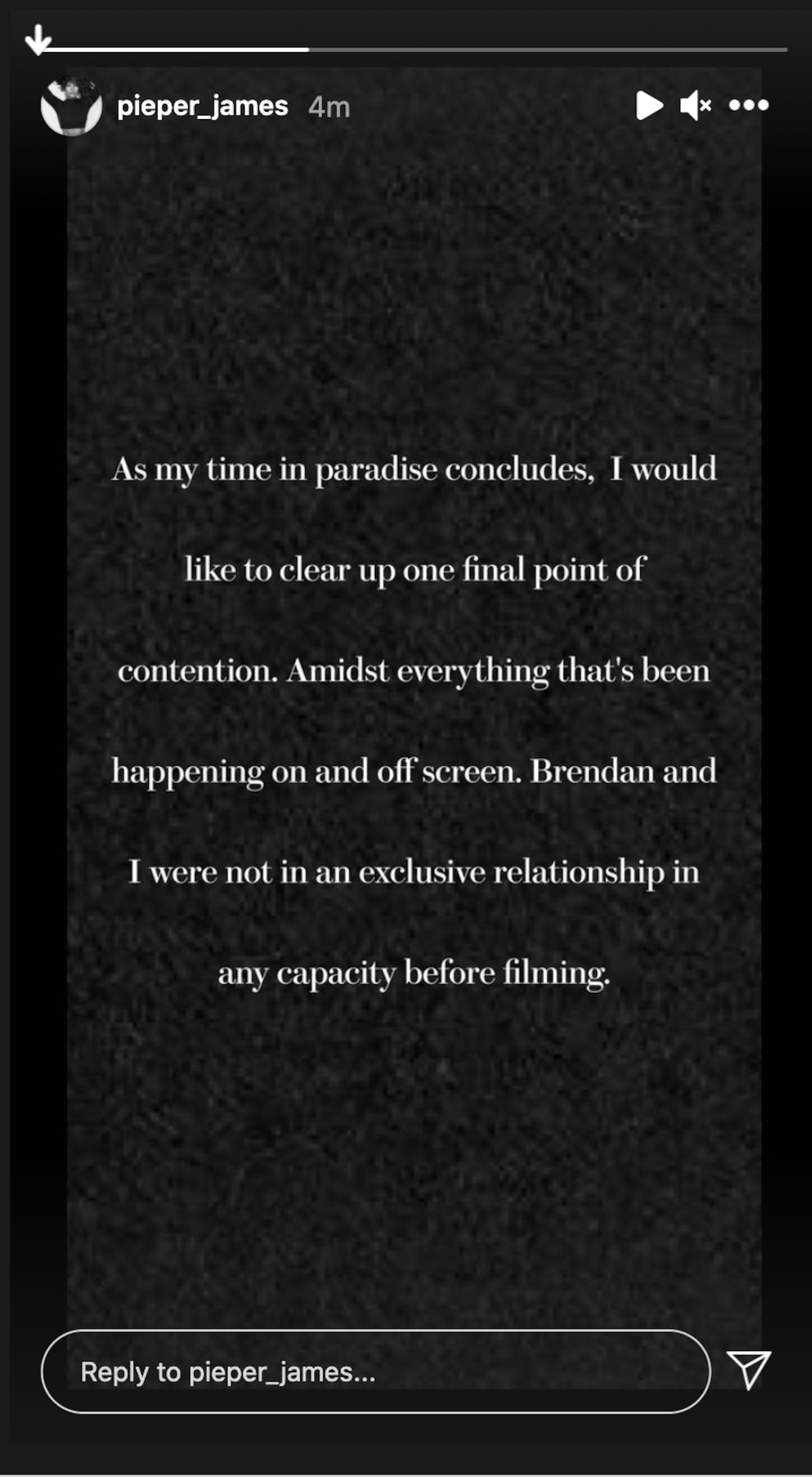The image size is (812, 1477).
Task: Tap the pieper_james username
Action: (202, 106)
